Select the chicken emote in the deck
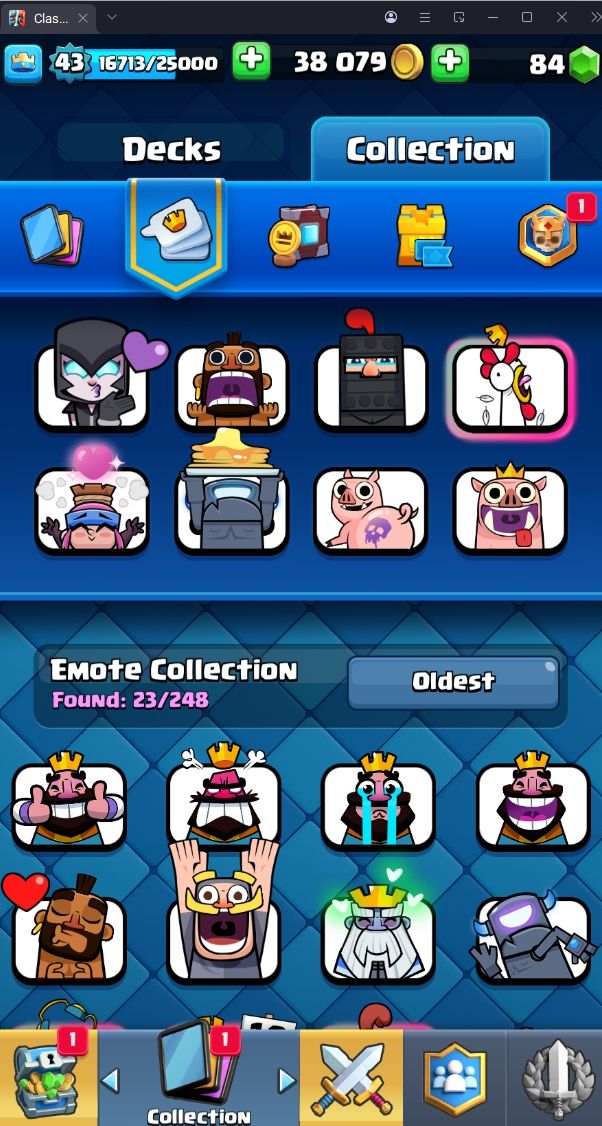 pyautogui.click(x=510, y=385)
